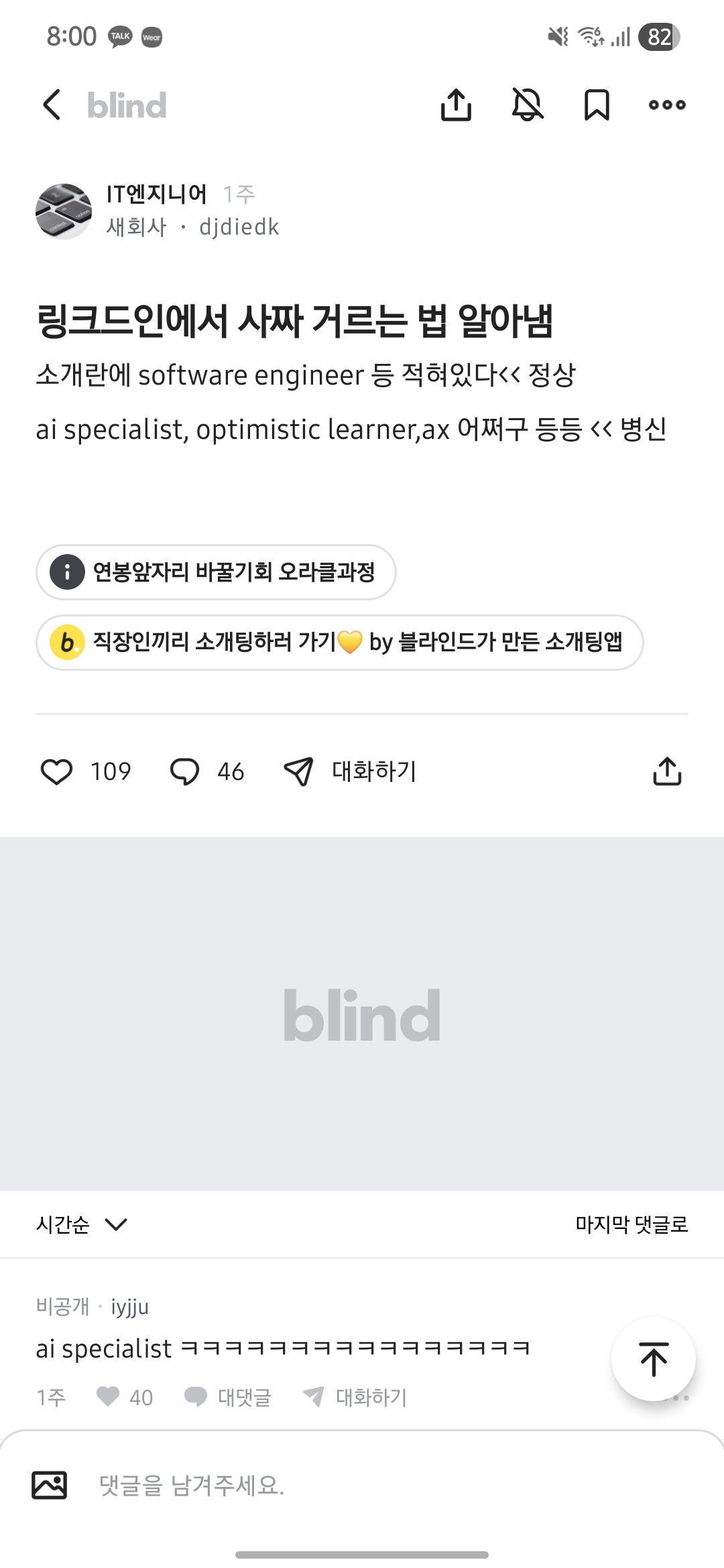The height and width of the screenshot is (1568, 724).
Task: Like iyjju's comment
Action: point(109,1396)
